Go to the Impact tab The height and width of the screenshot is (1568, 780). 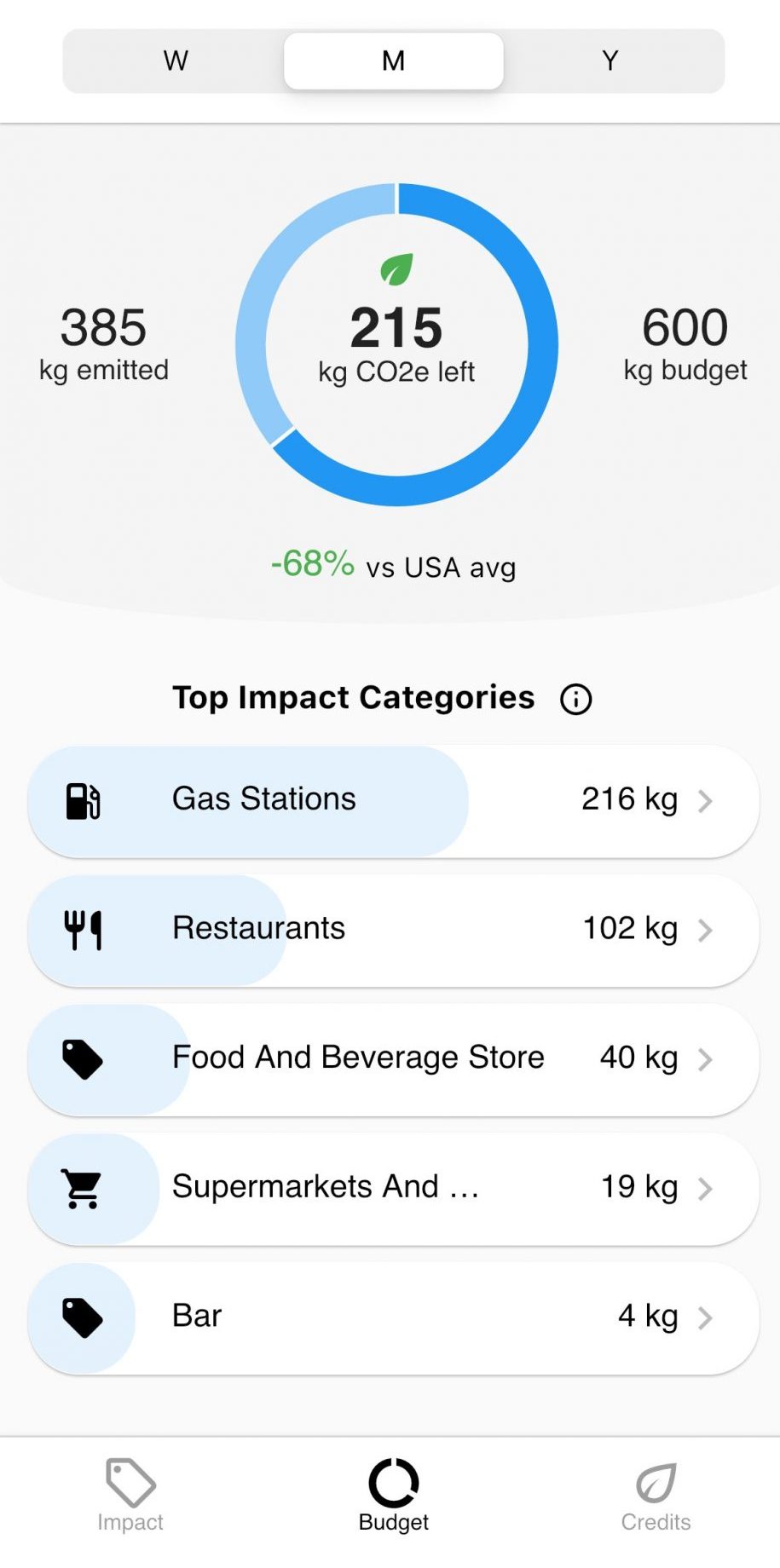click(130, 1495)
